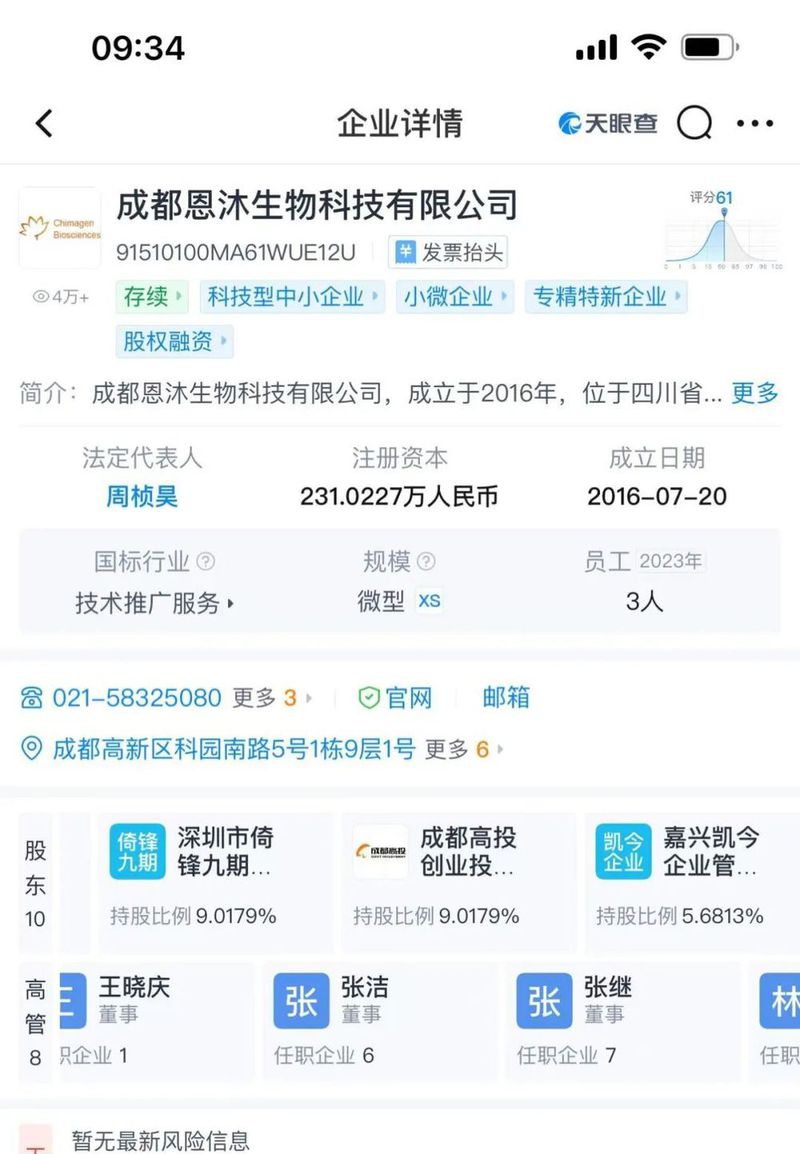Open the 官网 website link
Screen dimensions: 800x1154
396,698
